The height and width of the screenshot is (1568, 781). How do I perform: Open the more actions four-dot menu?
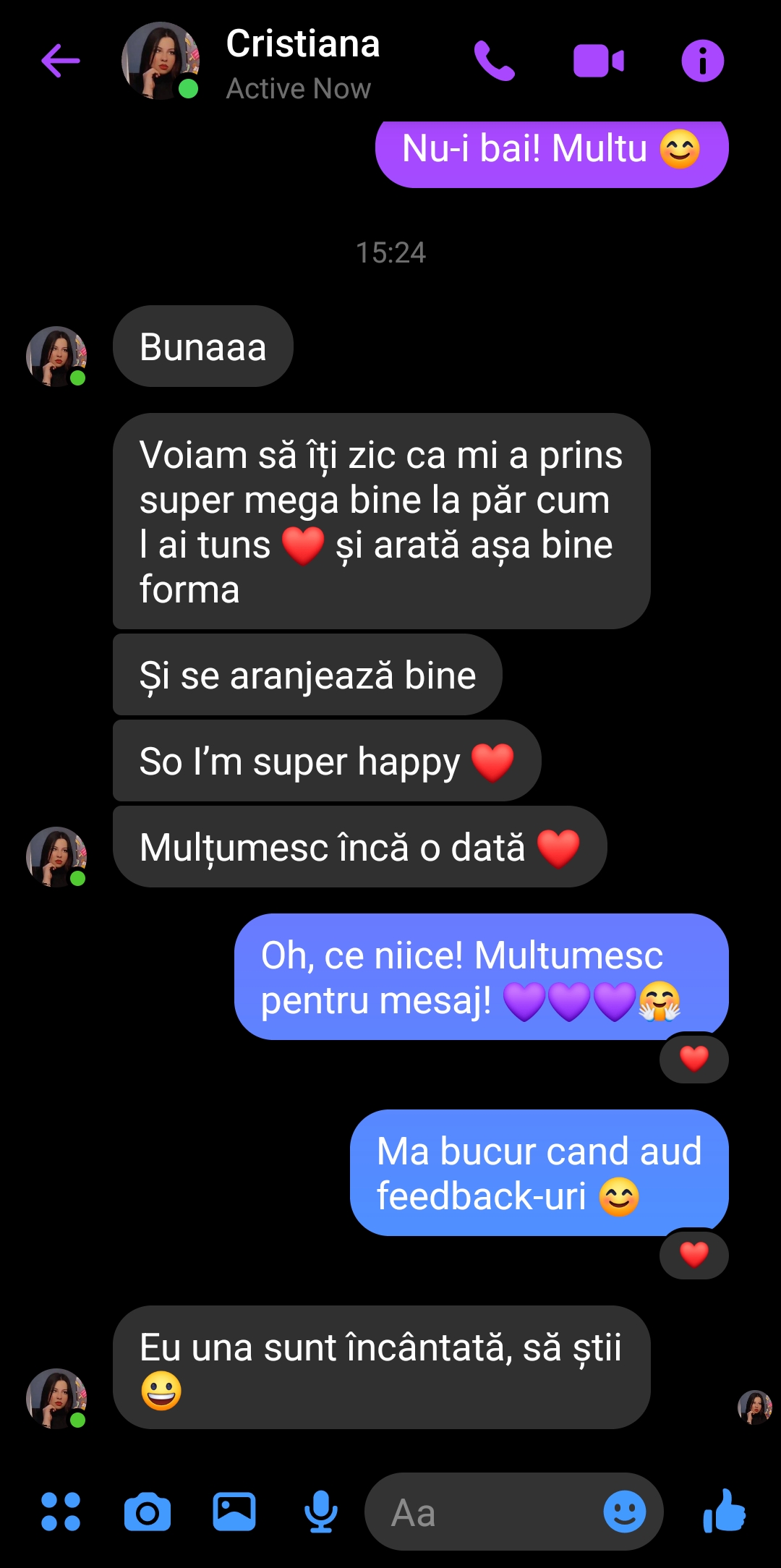click(x=61, y=1512)
